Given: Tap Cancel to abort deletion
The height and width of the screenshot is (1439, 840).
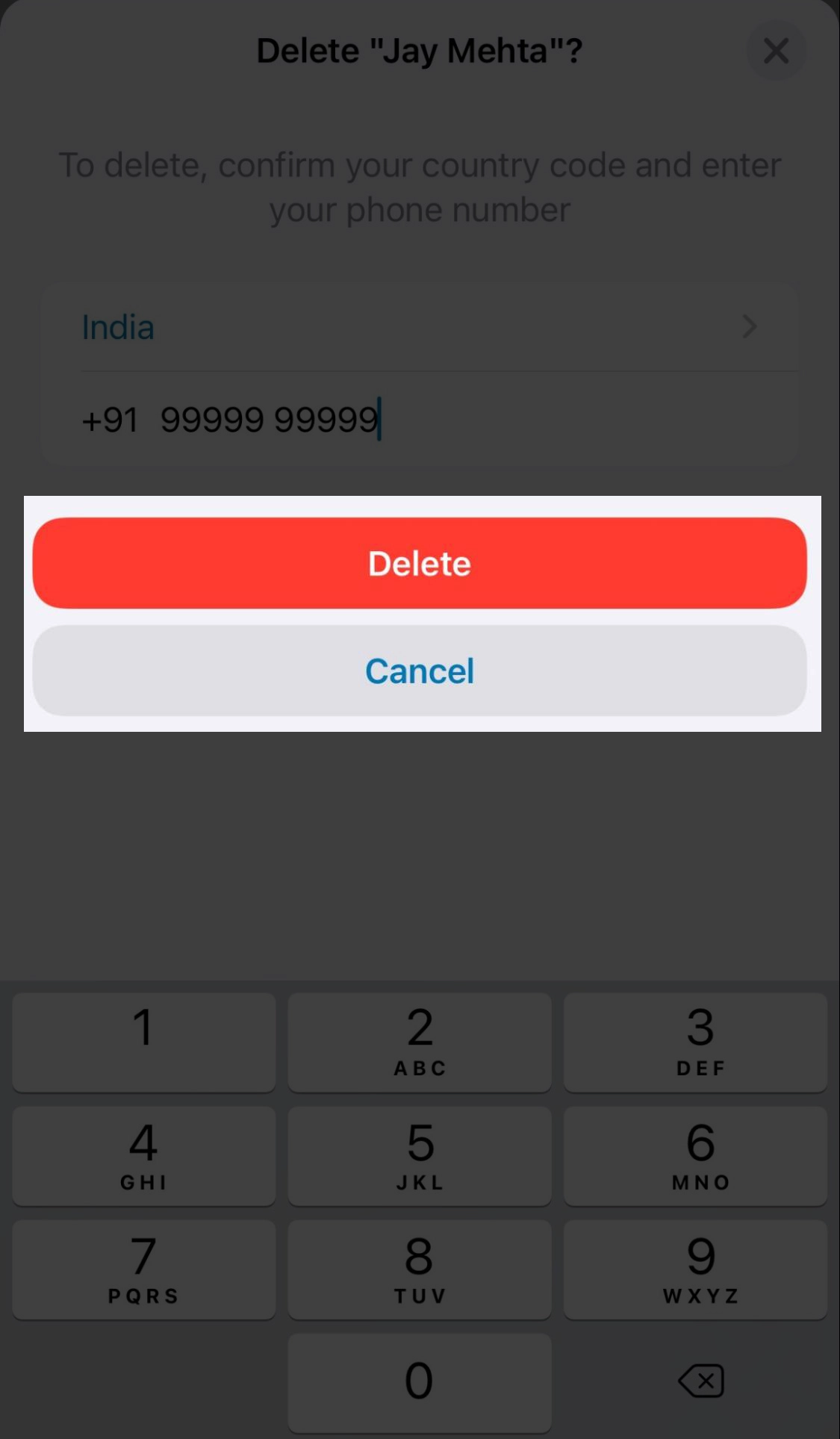Looking at the screenshot, I should point(419,671).
